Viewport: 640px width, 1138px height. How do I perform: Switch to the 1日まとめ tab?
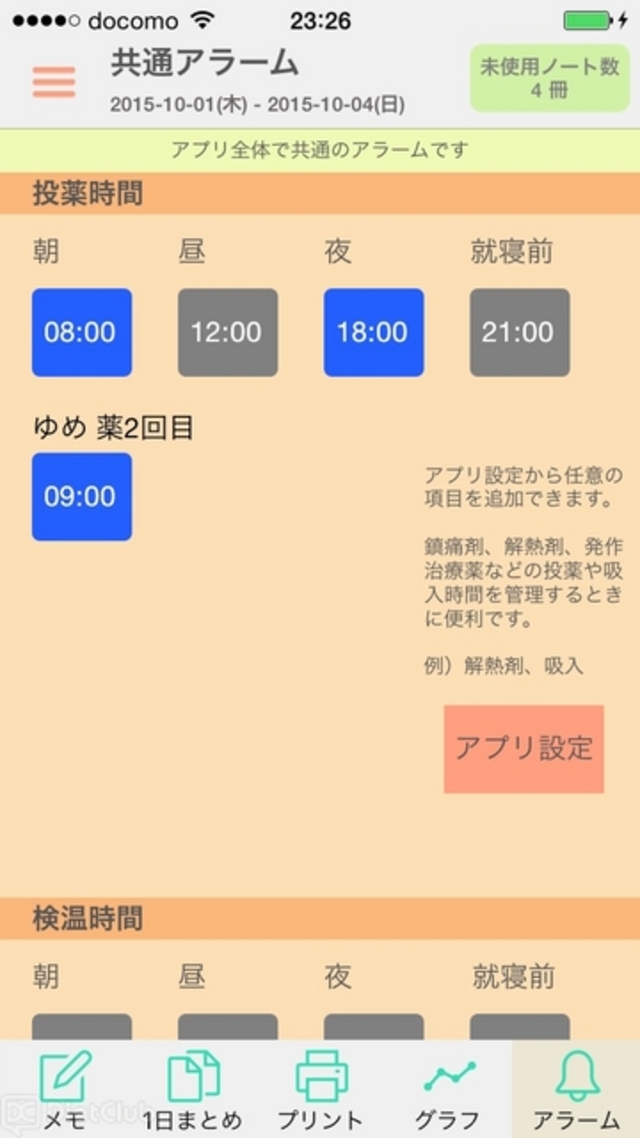pos(192,1090)
